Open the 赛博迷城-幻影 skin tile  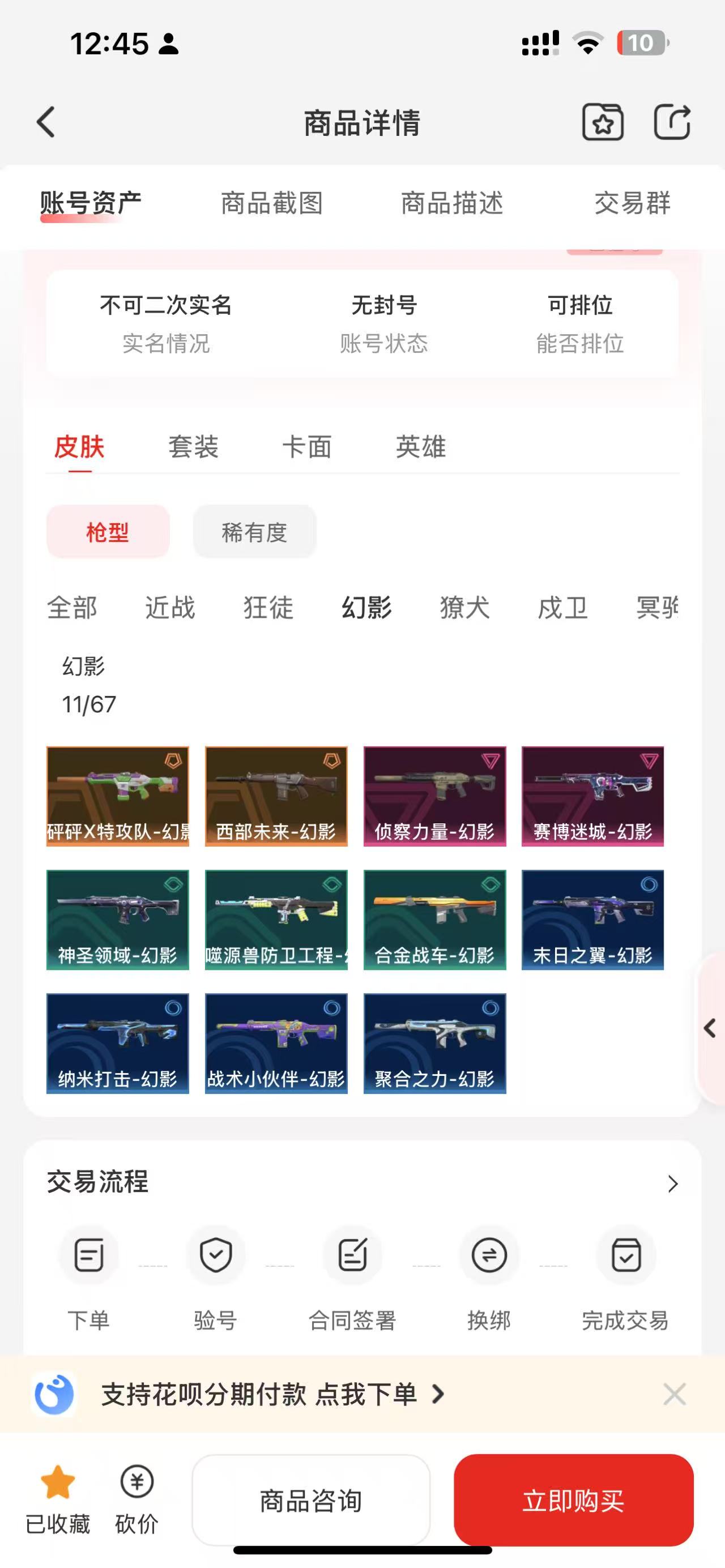592,796
